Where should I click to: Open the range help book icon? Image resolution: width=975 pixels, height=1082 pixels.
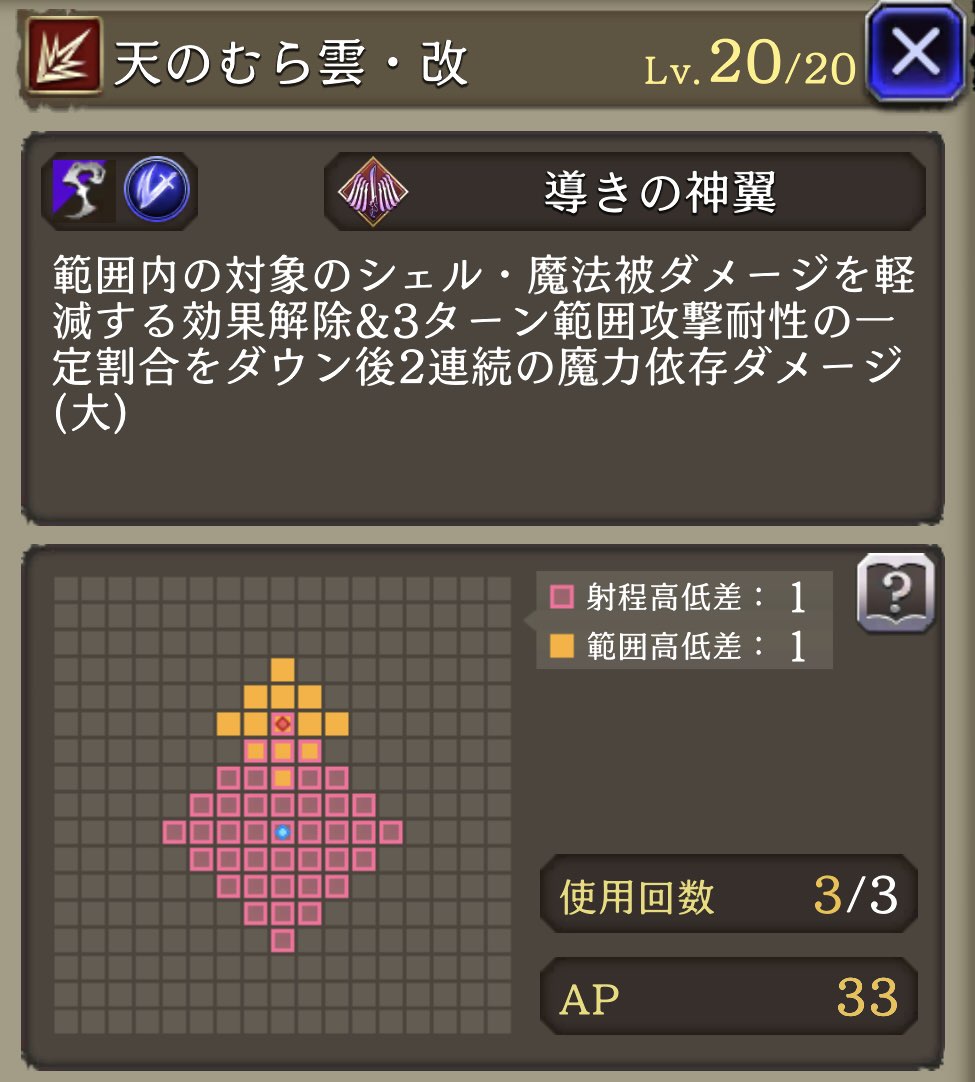click(896, 595)
